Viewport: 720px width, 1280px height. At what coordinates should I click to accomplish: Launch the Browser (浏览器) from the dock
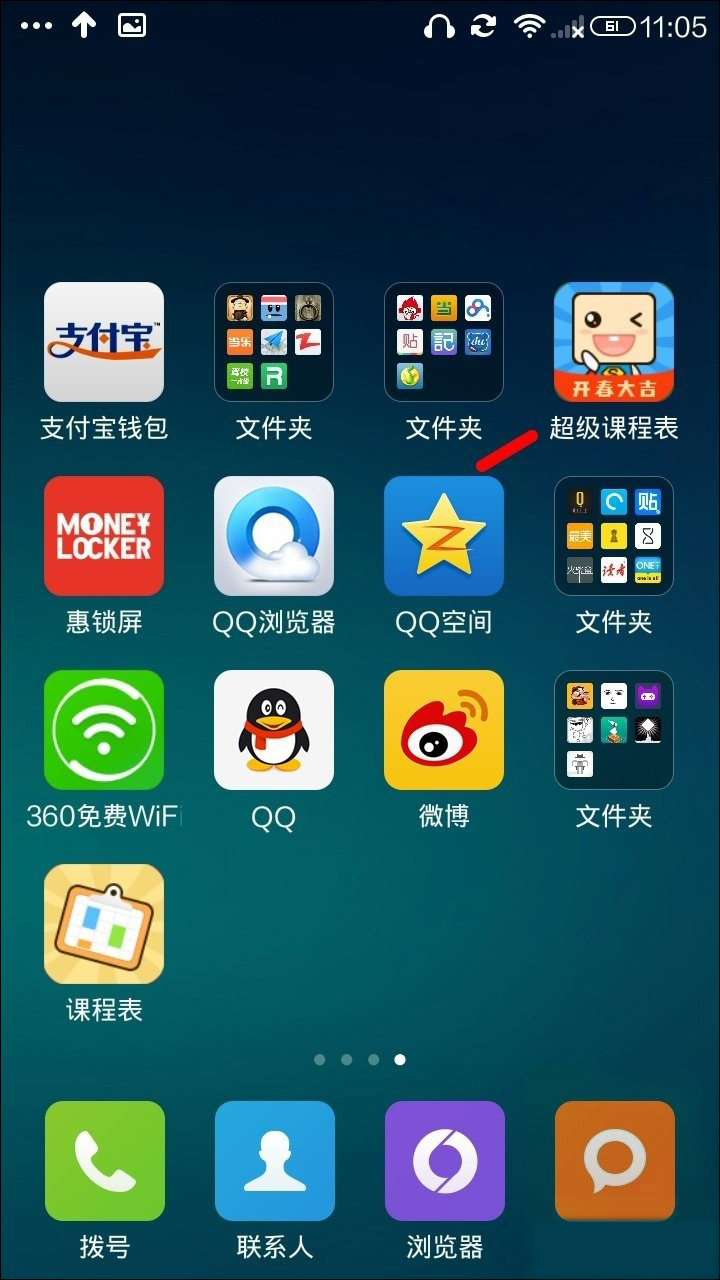[443, 1160]
